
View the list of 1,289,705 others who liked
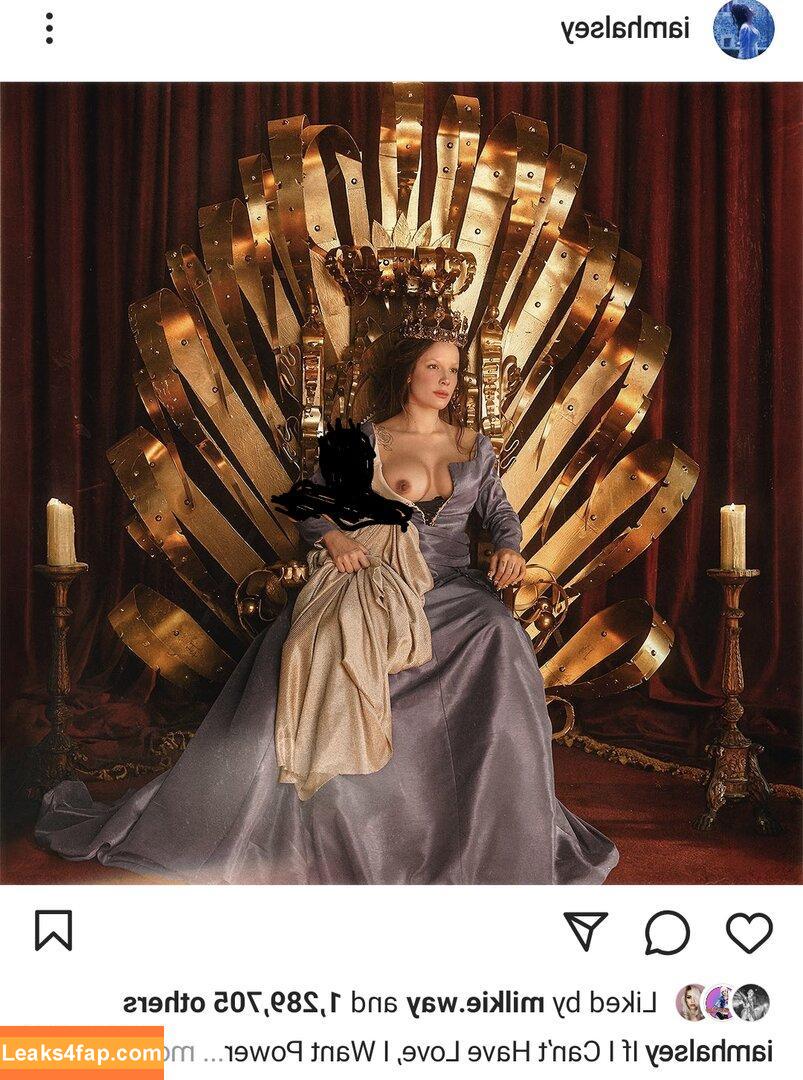(x=233, y=1002)
